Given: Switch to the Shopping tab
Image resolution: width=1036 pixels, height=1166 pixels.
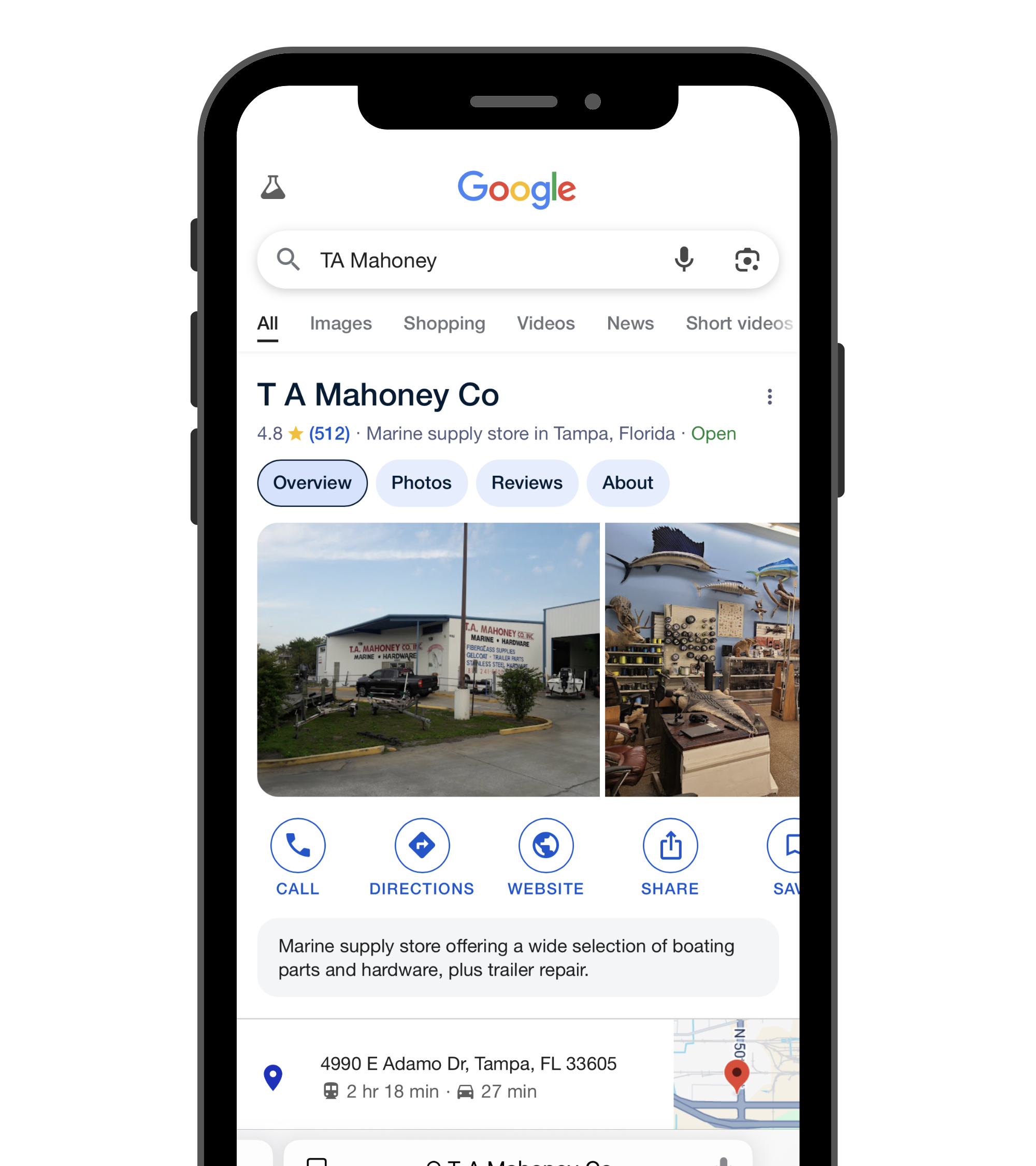Looking at the screenshot, I should pyautogui.click(x=444, y=323).
